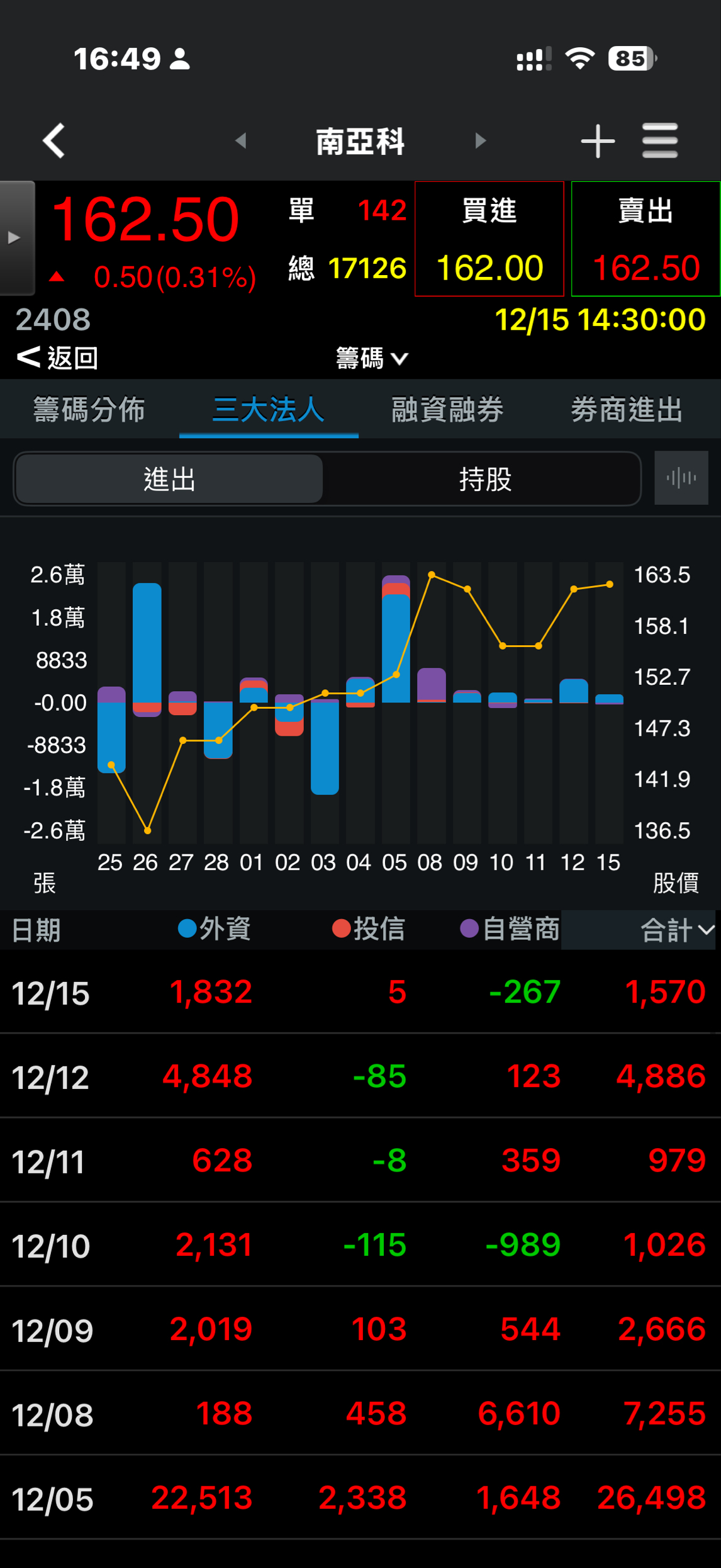This screenshot has height=1568, width=721.
Task: Open the 合計 column dropdown
Action: (x=677, y=930)
